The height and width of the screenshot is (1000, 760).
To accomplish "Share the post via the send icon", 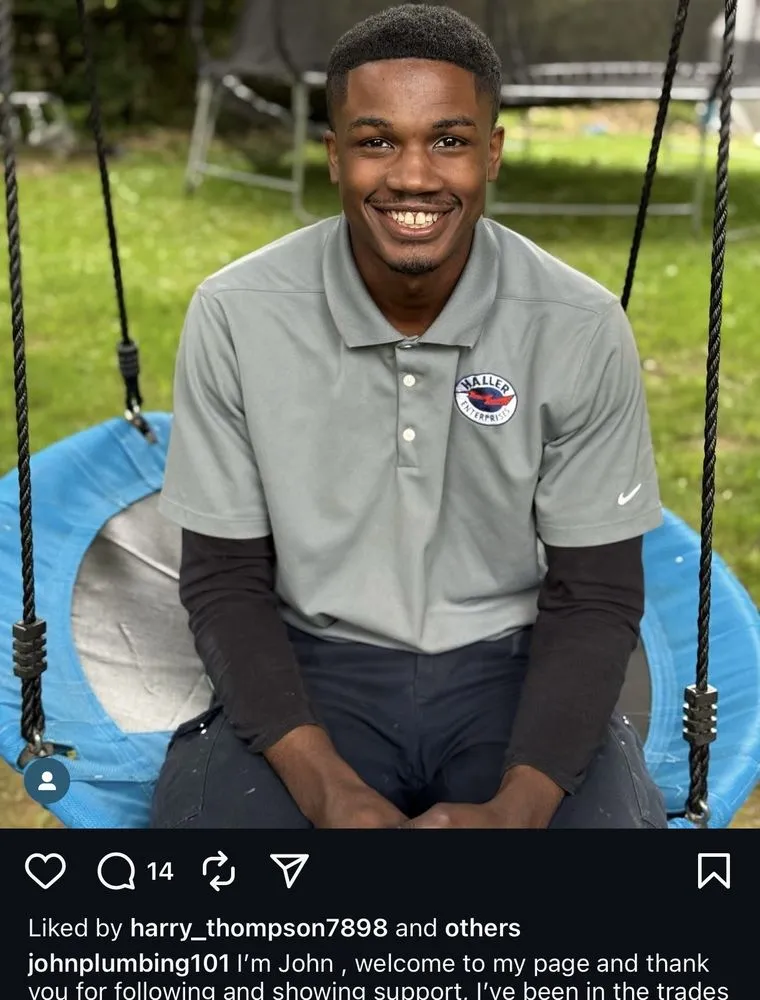I will pos(289,871).
